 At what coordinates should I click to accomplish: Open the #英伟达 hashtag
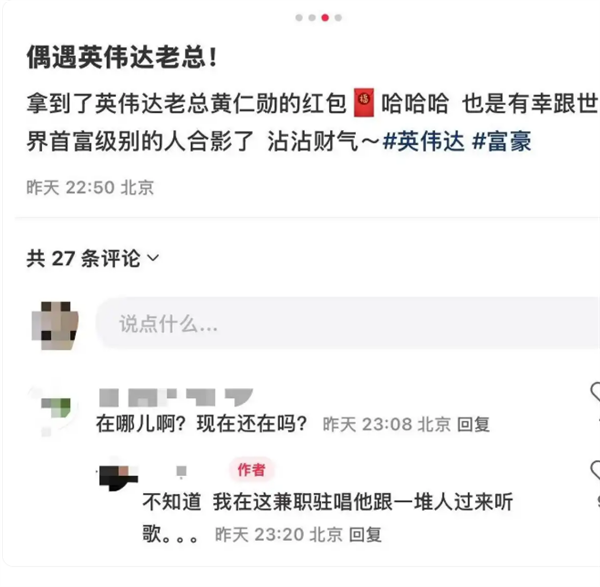coord(423,142)
